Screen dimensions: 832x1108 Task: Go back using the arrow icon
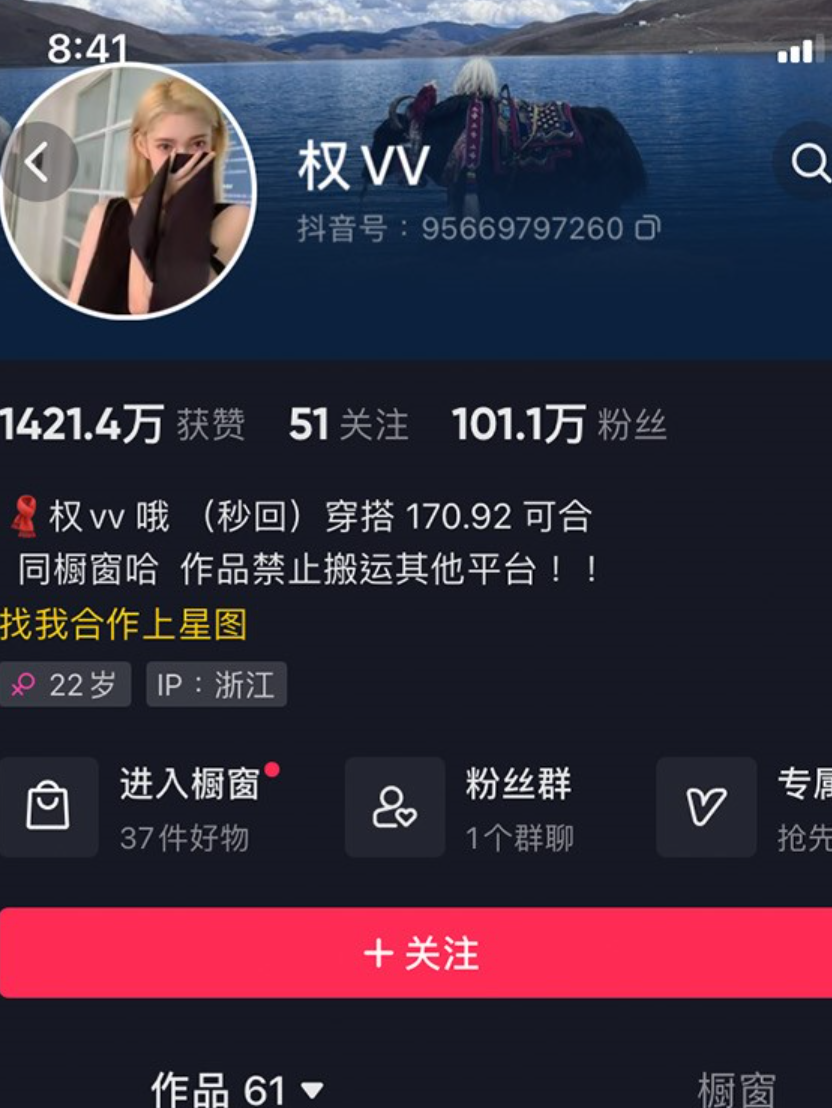tap(38, 162)
